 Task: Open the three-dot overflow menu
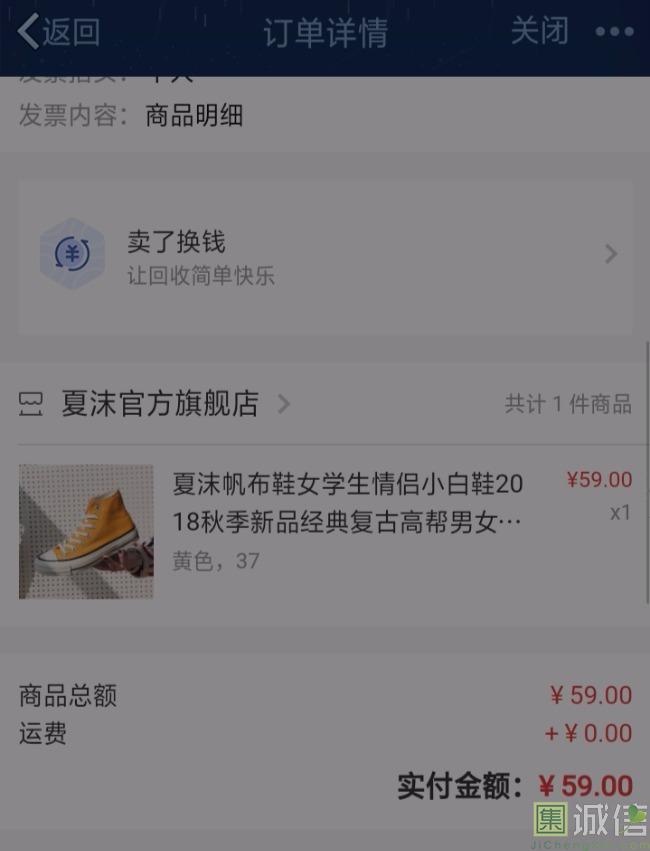click(614, 32)
